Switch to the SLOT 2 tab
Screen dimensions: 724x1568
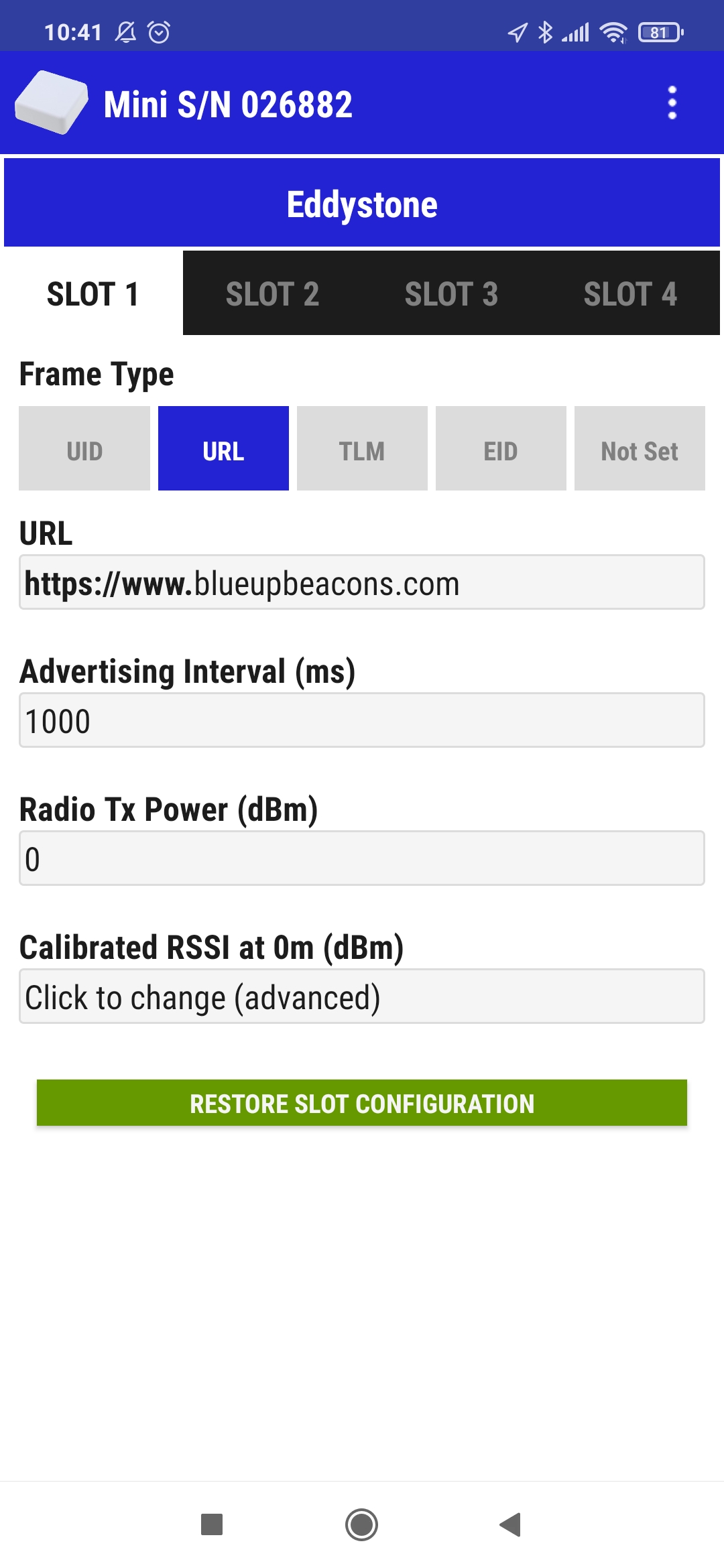[x=272, y=293]
